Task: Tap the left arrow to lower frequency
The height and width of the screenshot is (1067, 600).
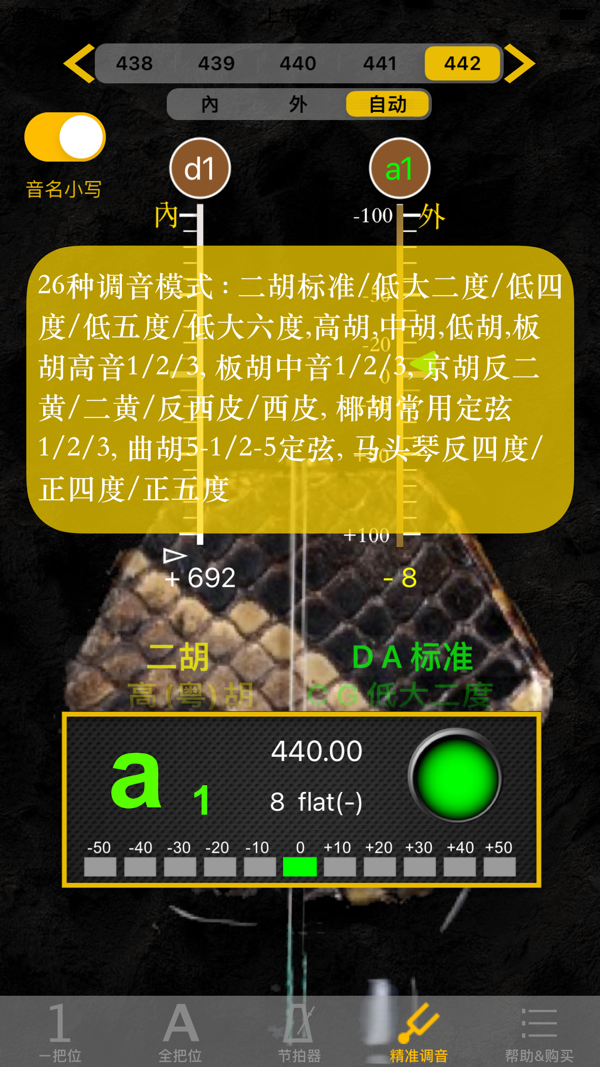Action: tap(78, 63)
